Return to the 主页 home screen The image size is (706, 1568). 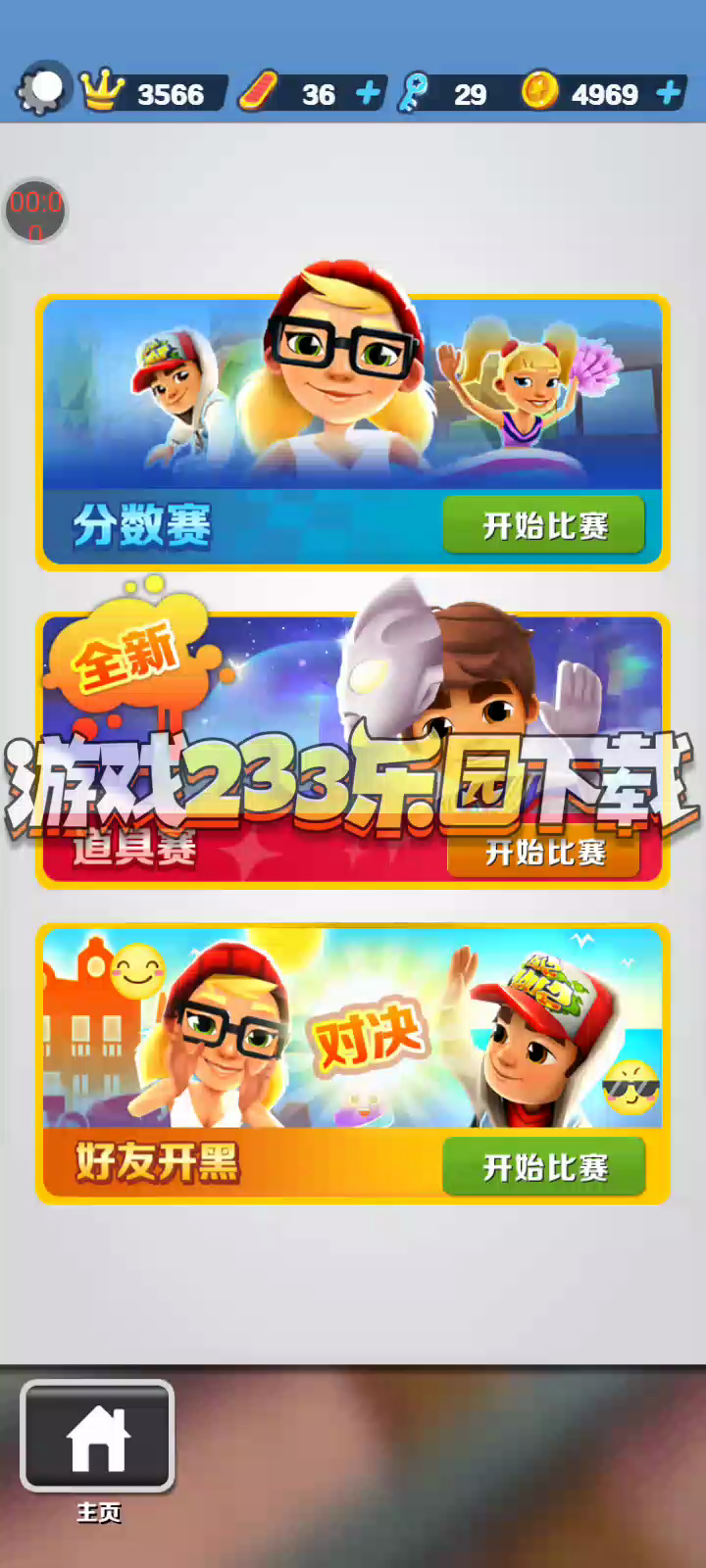pyautogui.click(x=97, y=1437)
